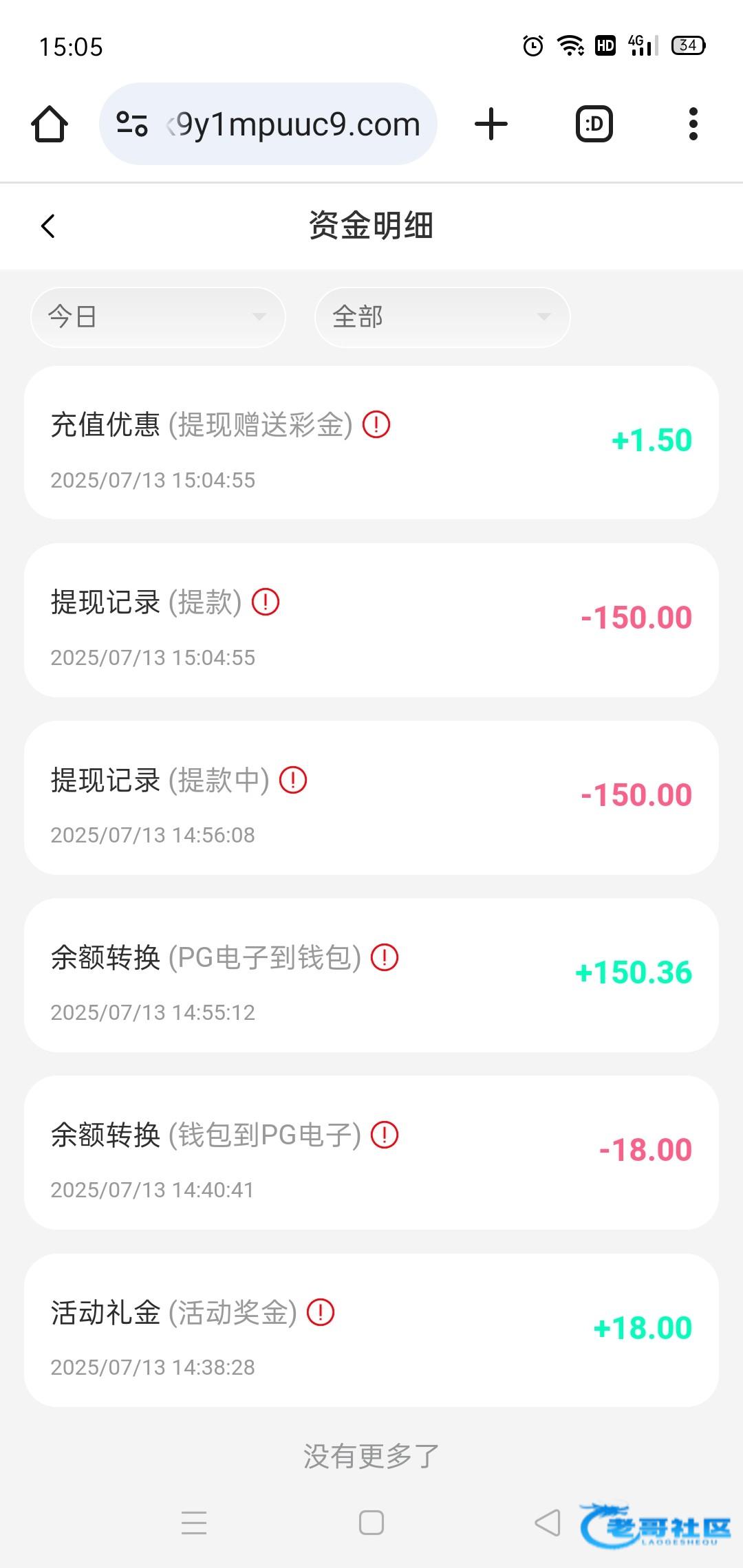This screenshot has width=743, height=1568.
Task: Open the browser overflow menu
Action: 693,124
